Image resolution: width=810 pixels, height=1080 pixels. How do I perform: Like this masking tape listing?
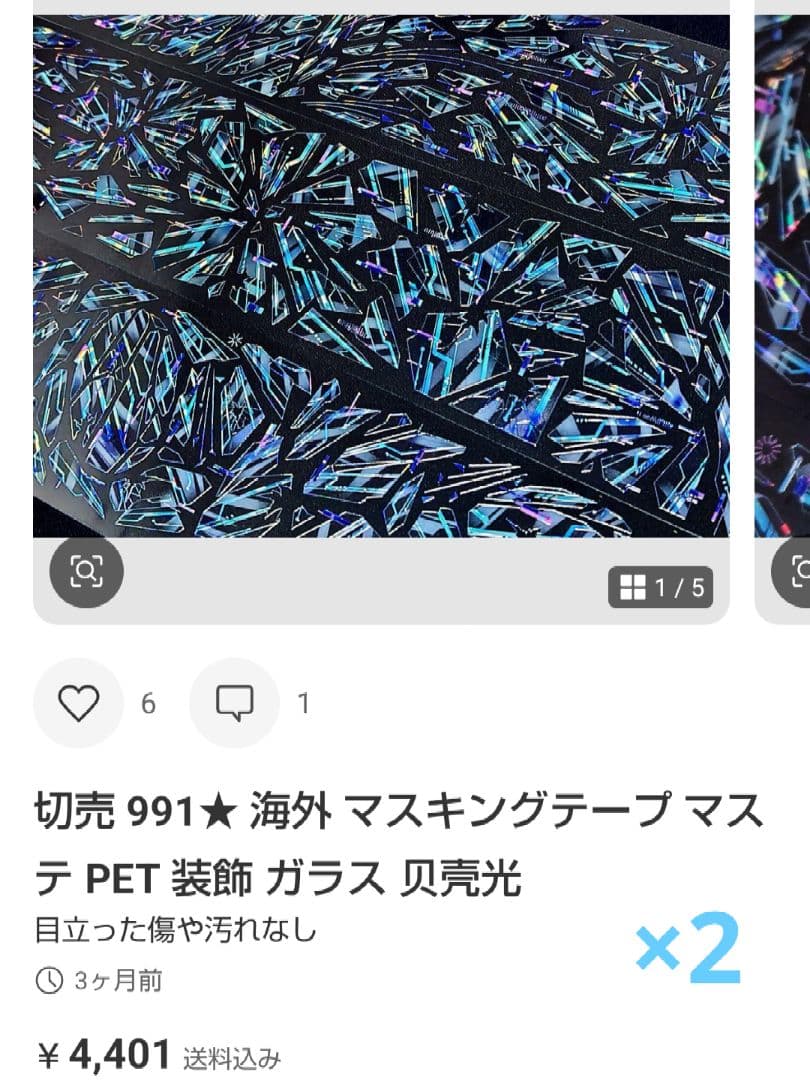78,703
